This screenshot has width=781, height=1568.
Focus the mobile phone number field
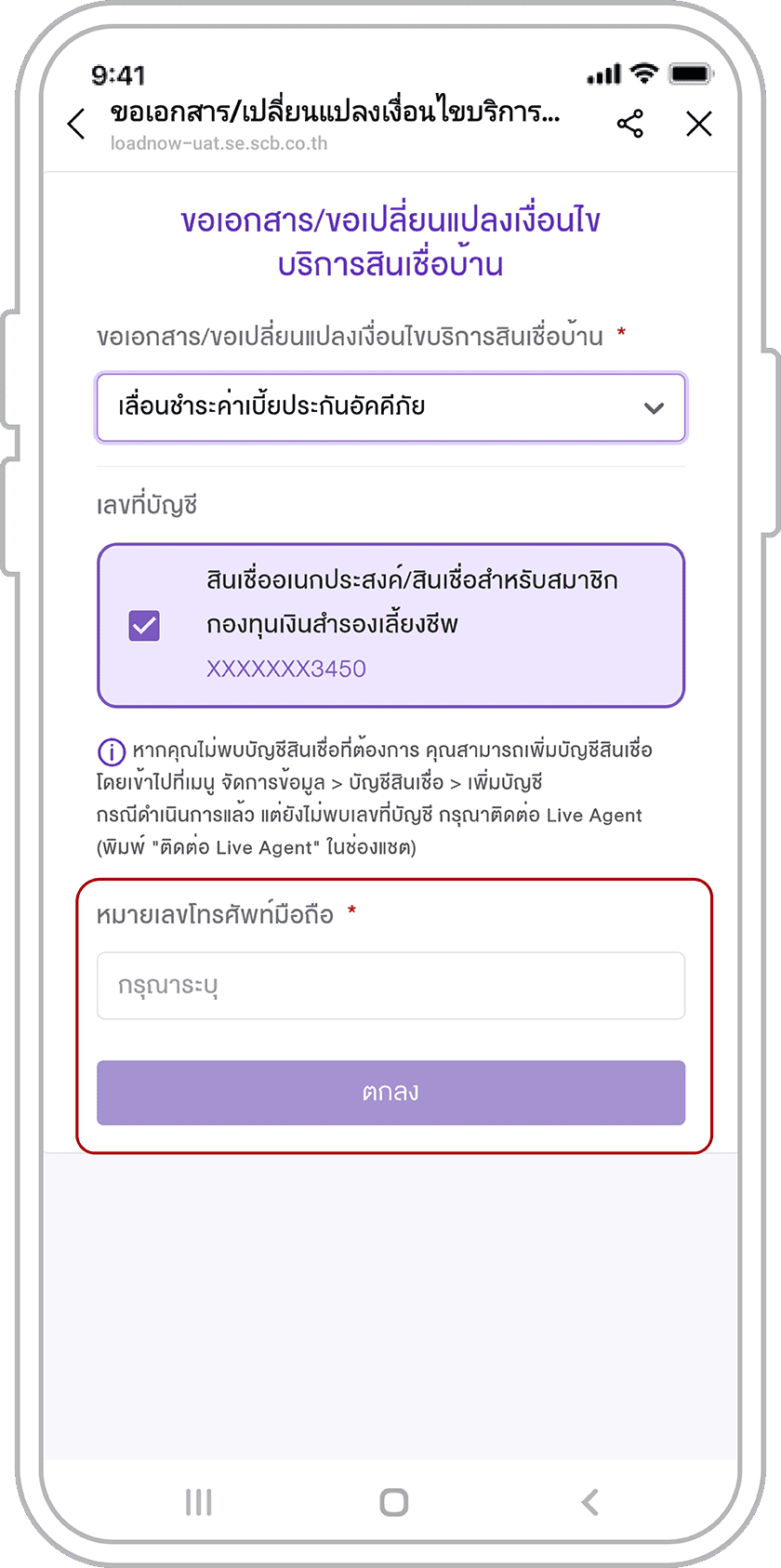pyautogui.click(x=390, y=986)
